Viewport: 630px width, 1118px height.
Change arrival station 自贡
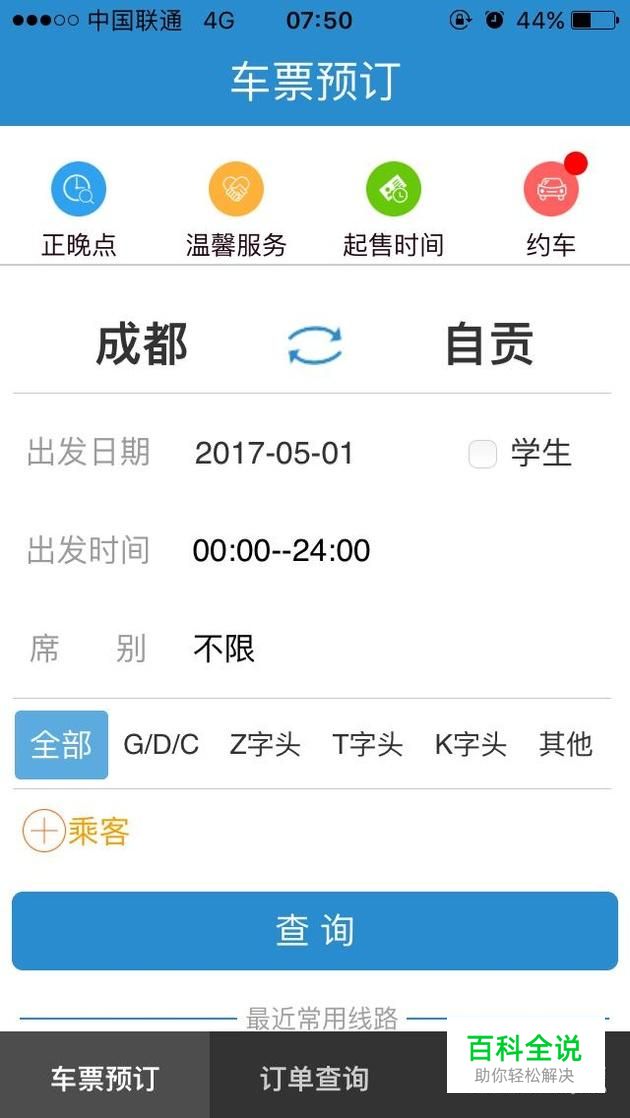(x=489, y=345)
